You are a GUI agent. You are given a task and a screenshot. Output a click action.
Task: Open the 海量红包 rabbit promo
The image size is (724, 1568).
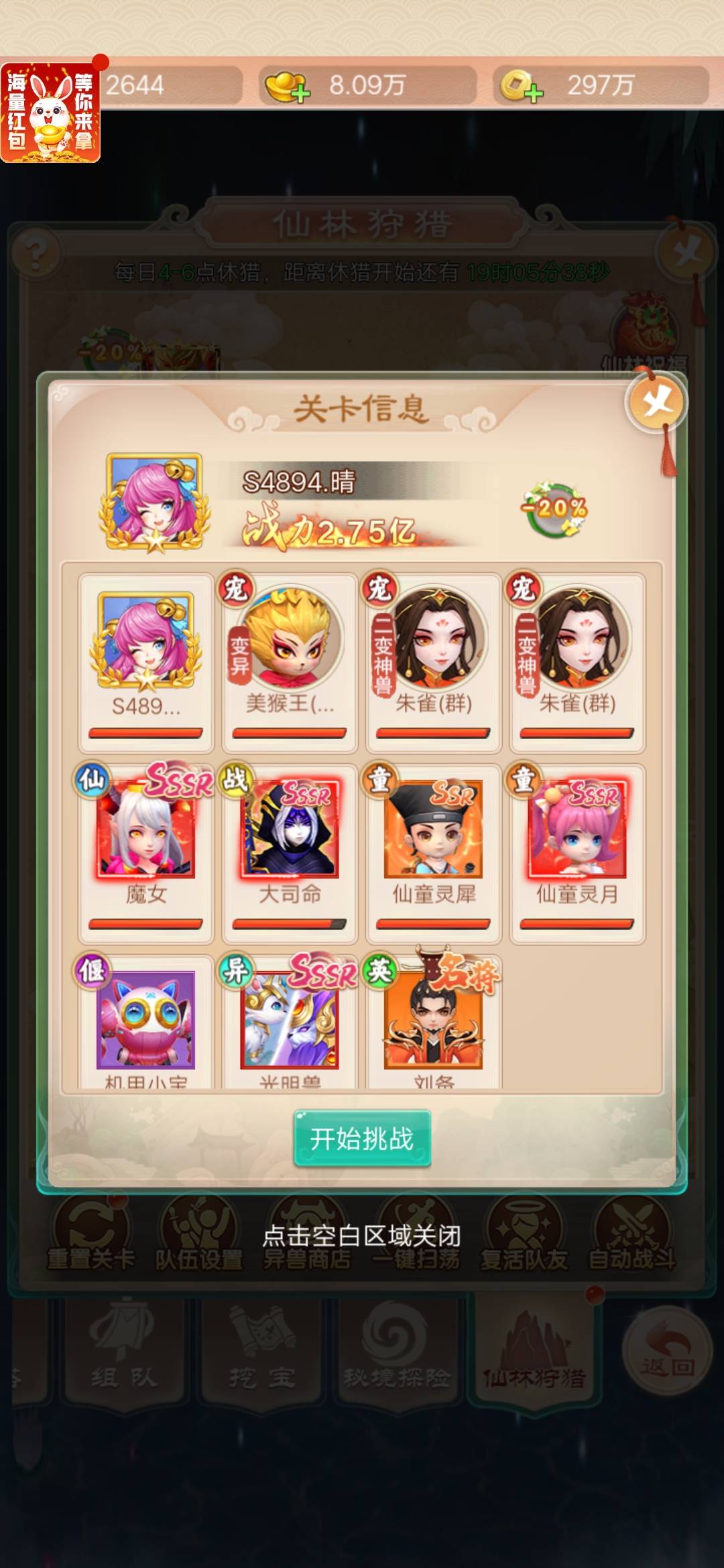pos(51,113)
